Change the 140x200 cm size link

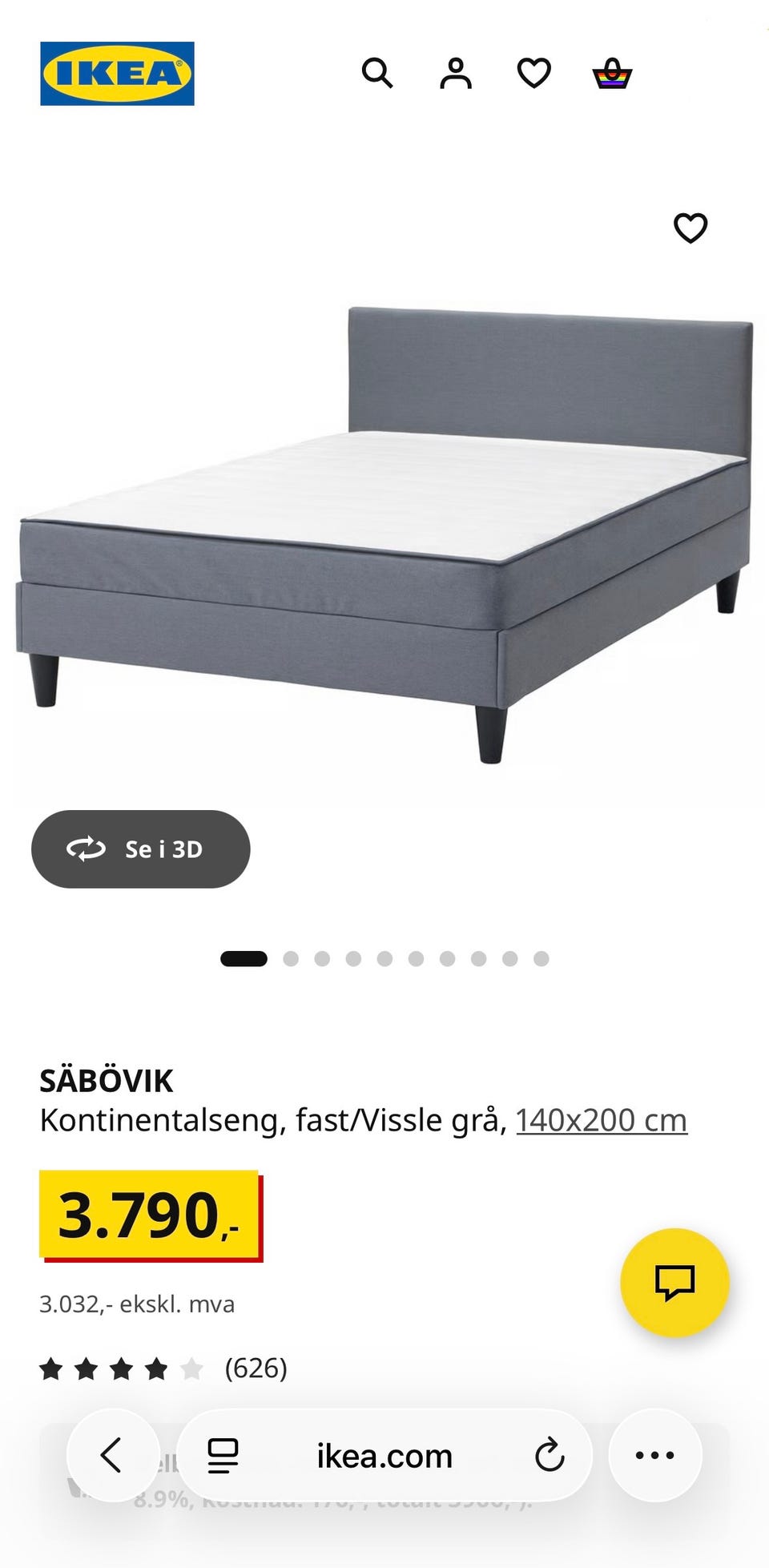click(x=602, y=1119)
